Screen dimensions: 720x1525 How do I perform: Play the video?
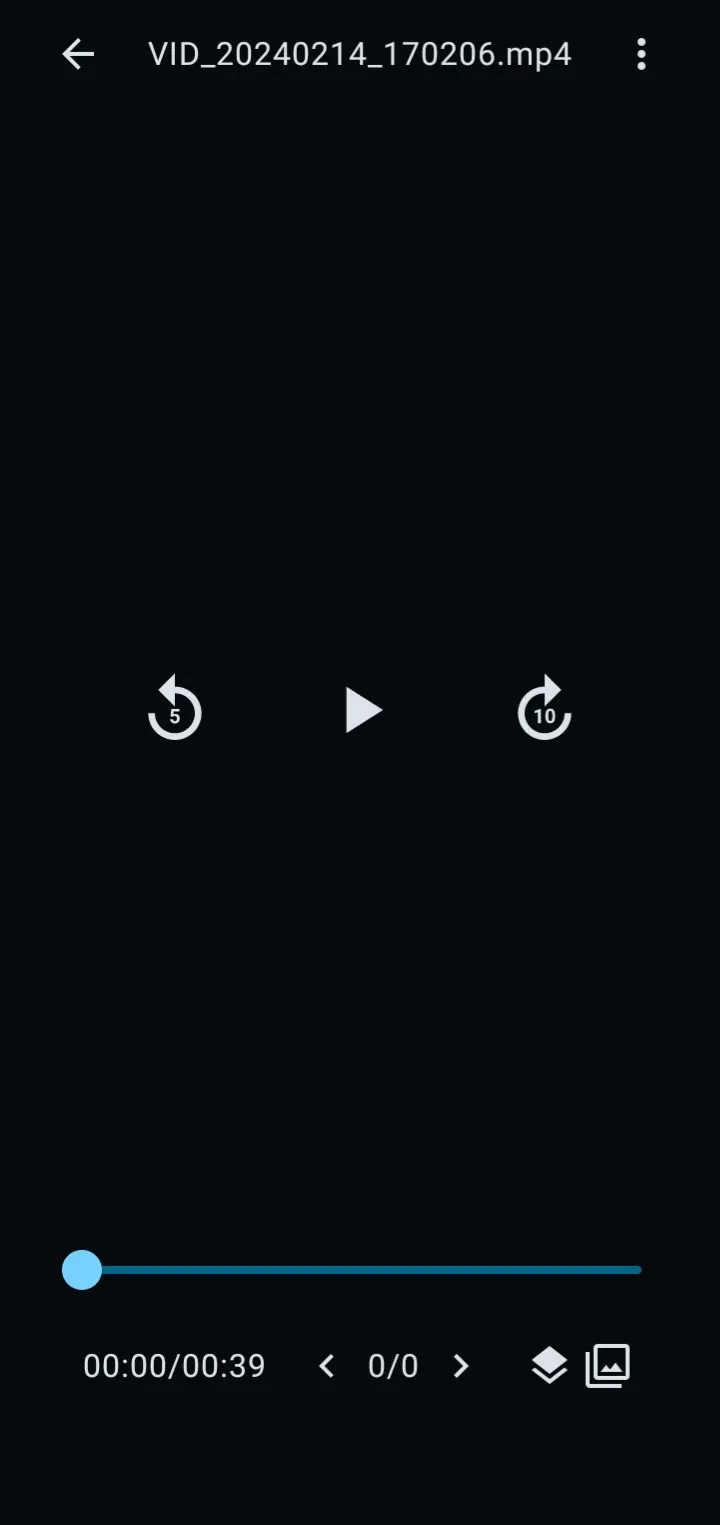pos(362,710)
